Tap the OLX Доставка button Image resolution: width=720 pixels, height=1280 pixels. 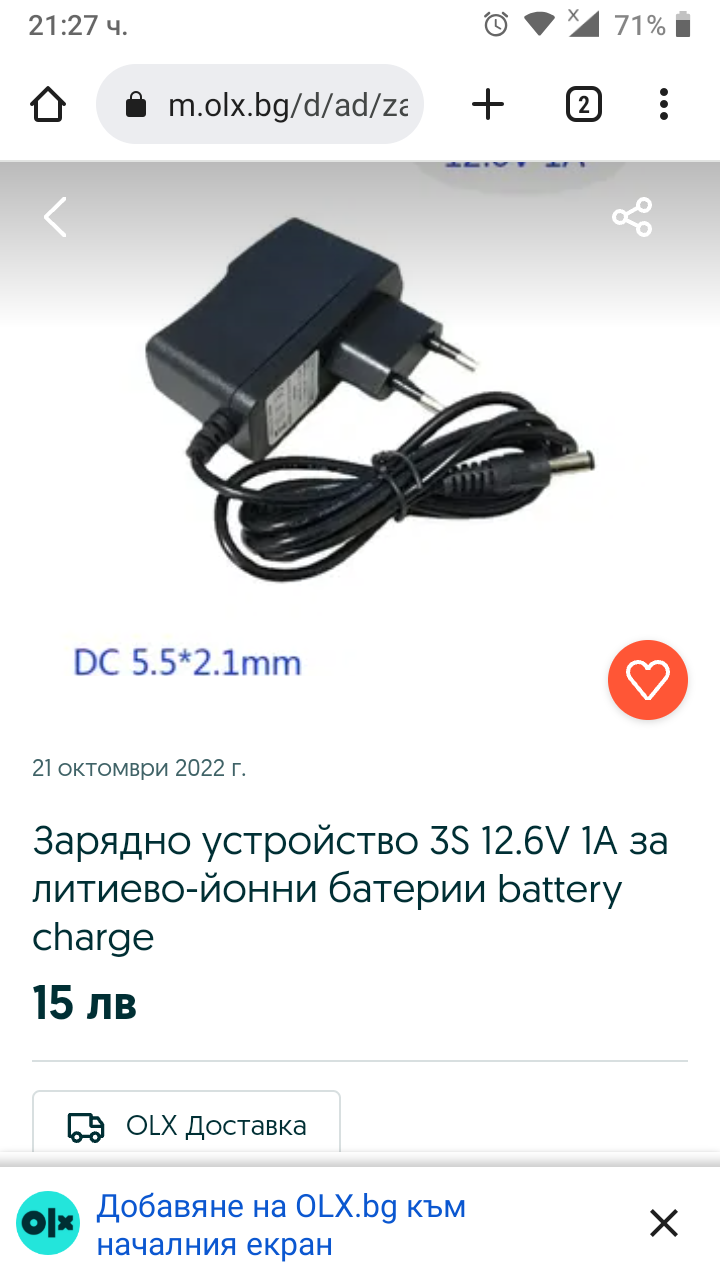(187, 1126)
